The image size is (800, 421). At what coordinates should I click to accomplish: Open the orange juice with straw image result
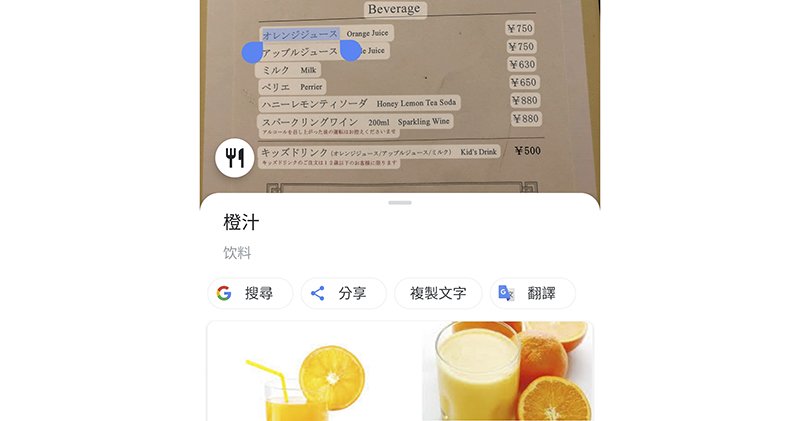[306, 372]
